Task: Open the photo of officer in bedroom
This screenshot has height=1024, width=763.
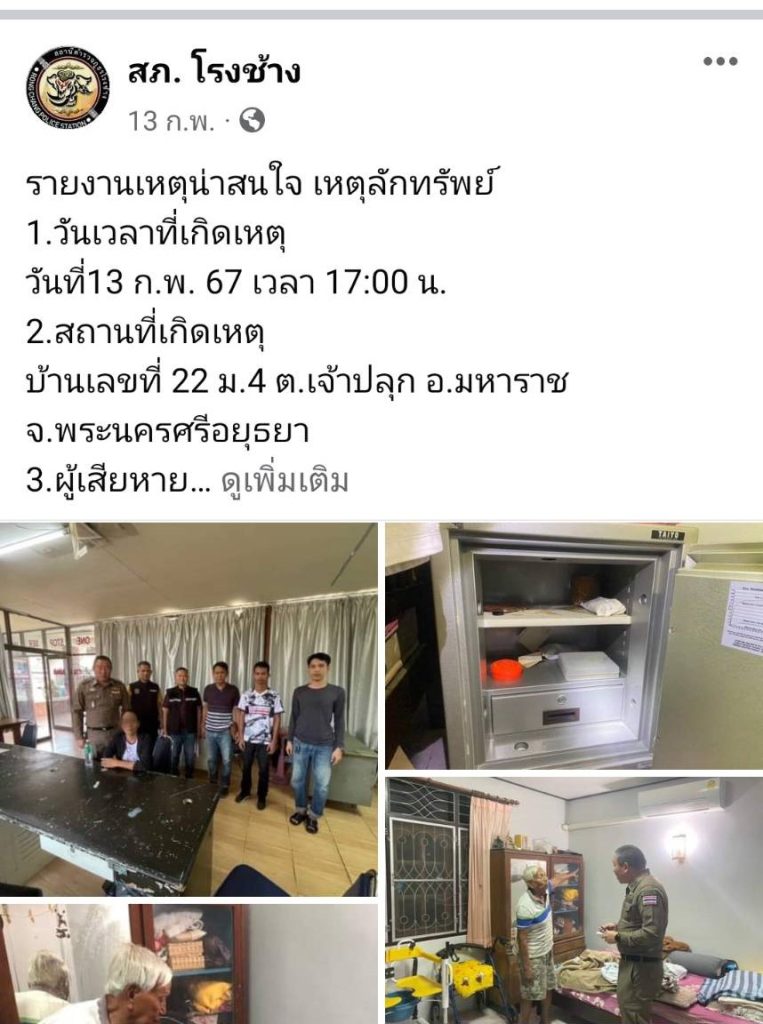Action: click(x=573, y=900)
